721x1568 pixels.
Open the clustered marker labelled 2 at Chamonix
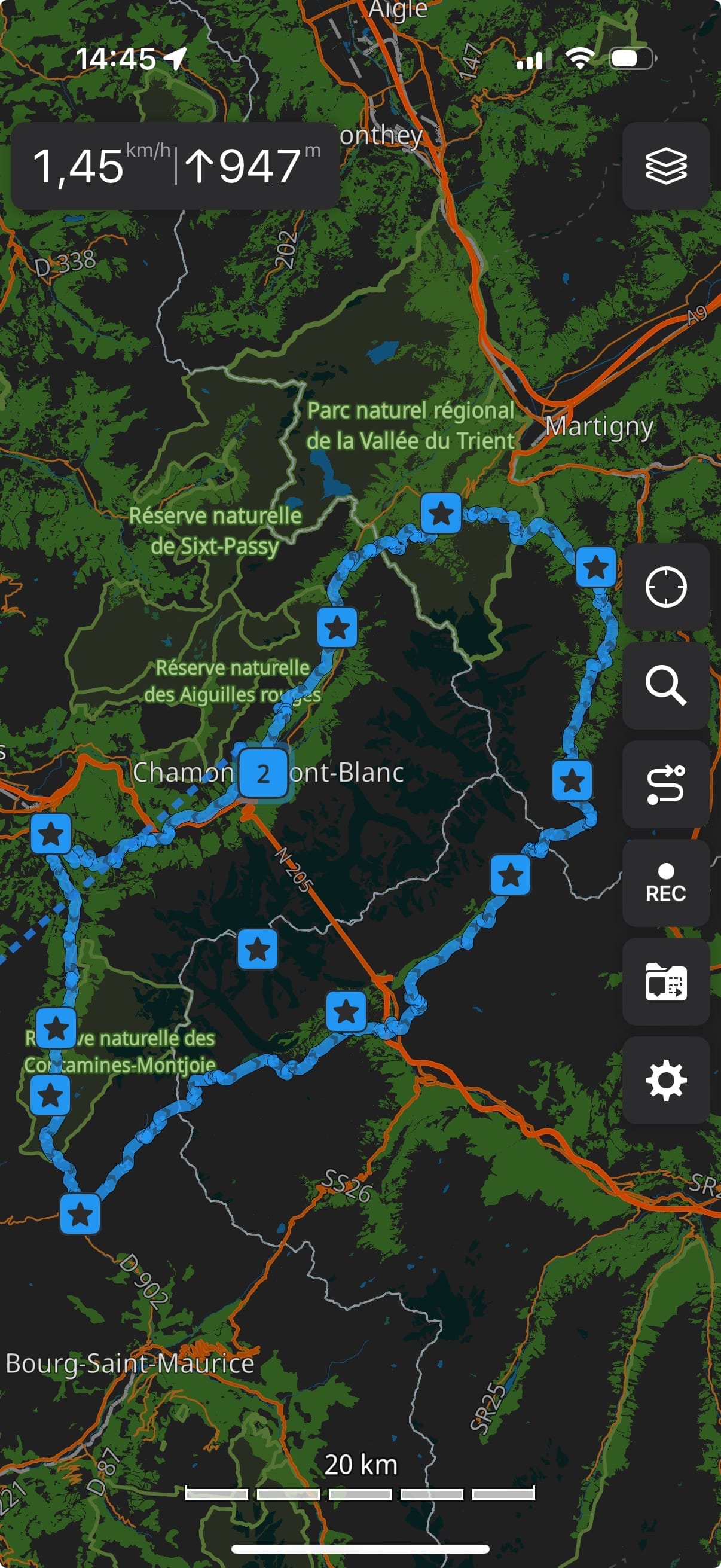coord(263,773)
